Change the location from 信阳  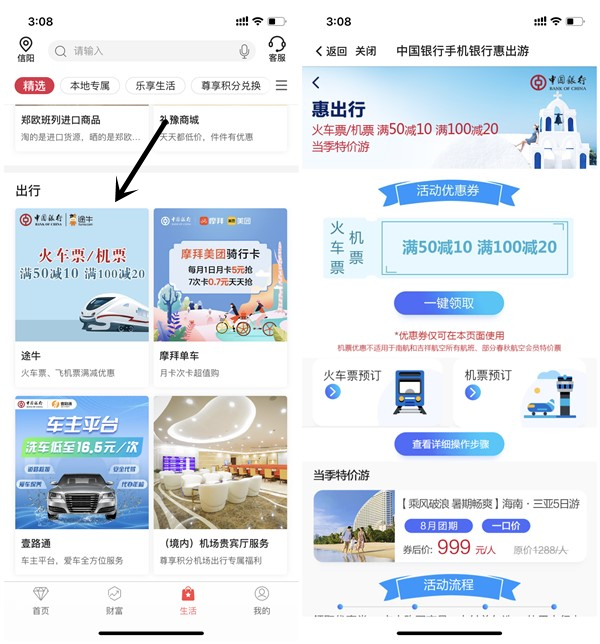point(25,49)
